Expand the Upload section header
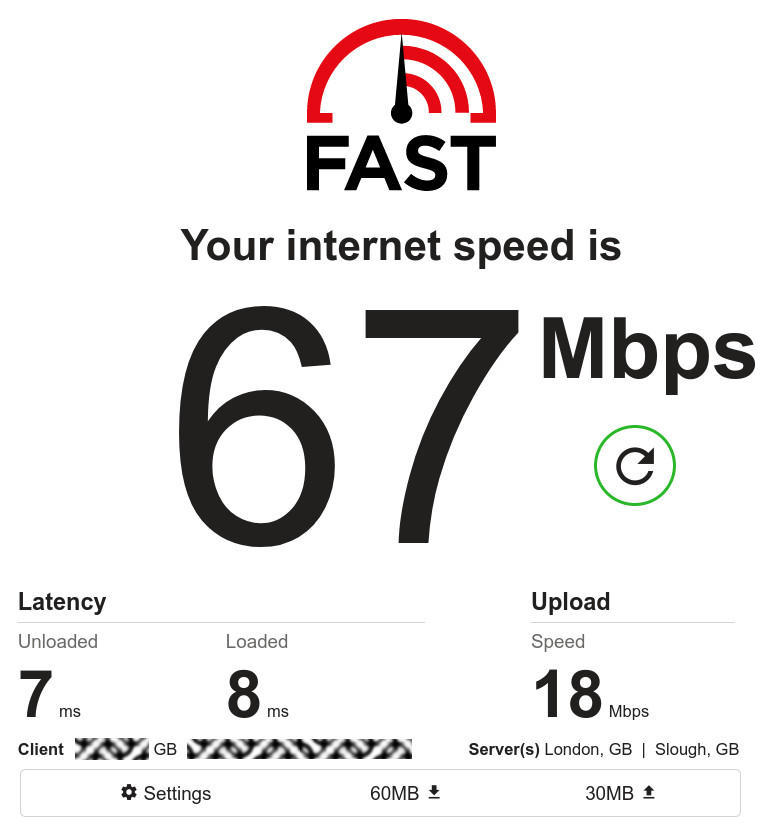The image size is (778, 835). [571, 601]
